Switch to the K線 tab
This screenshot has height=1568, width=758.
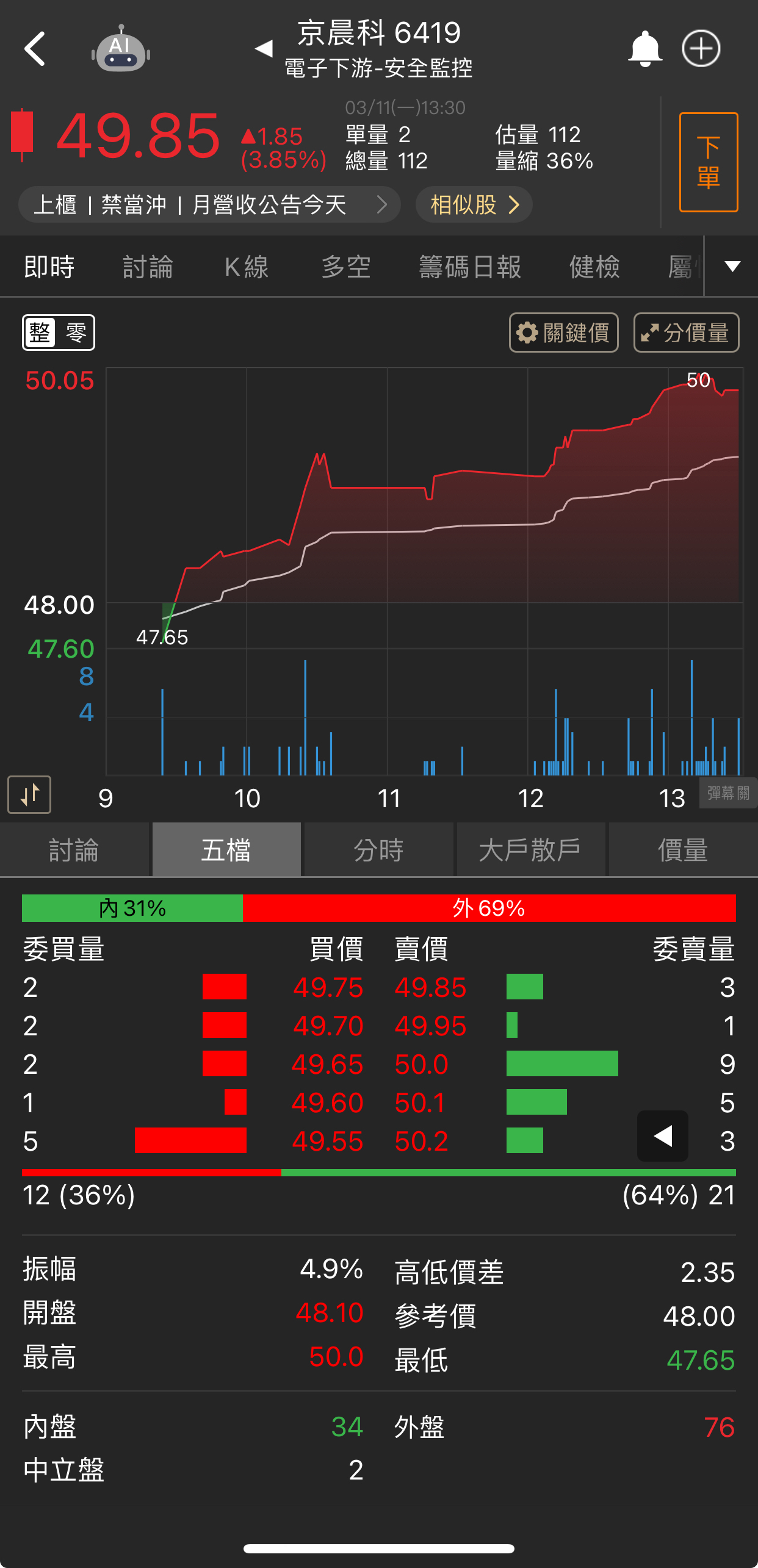point(247,267)
